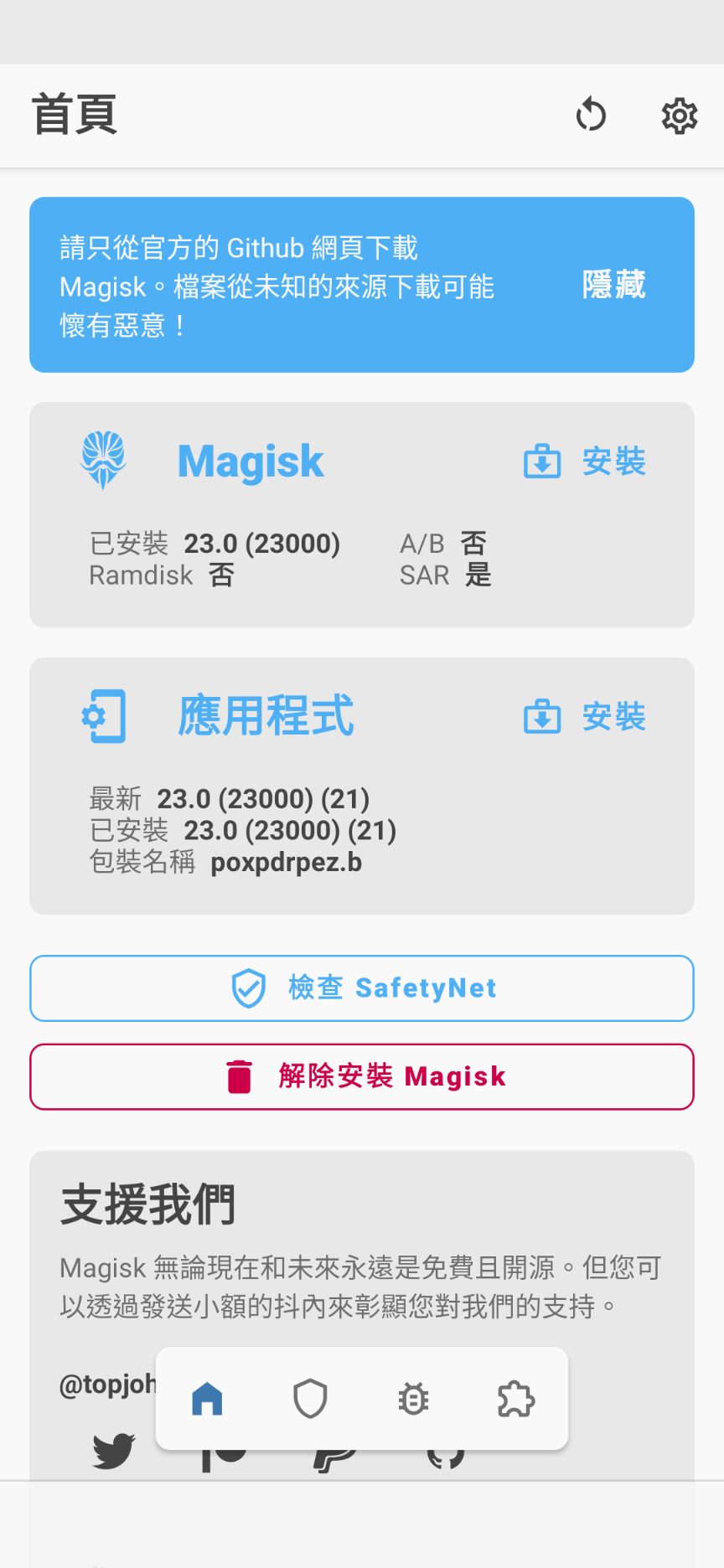Open the bug report log icon
The image size is (724, 1568).
click(x=412, y=1397)
